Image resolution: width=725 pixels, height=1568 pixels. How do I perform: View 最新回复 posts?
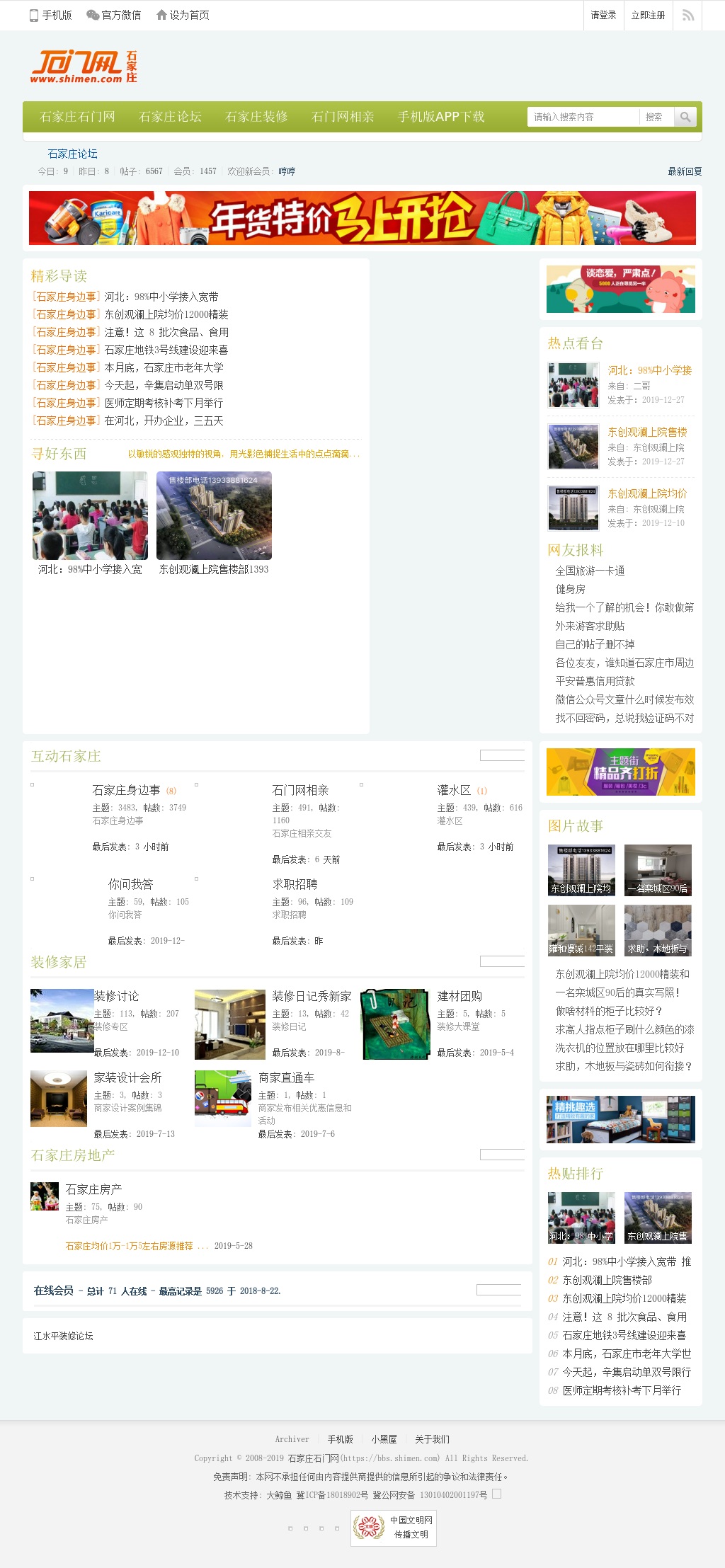(x=685, y=171)
